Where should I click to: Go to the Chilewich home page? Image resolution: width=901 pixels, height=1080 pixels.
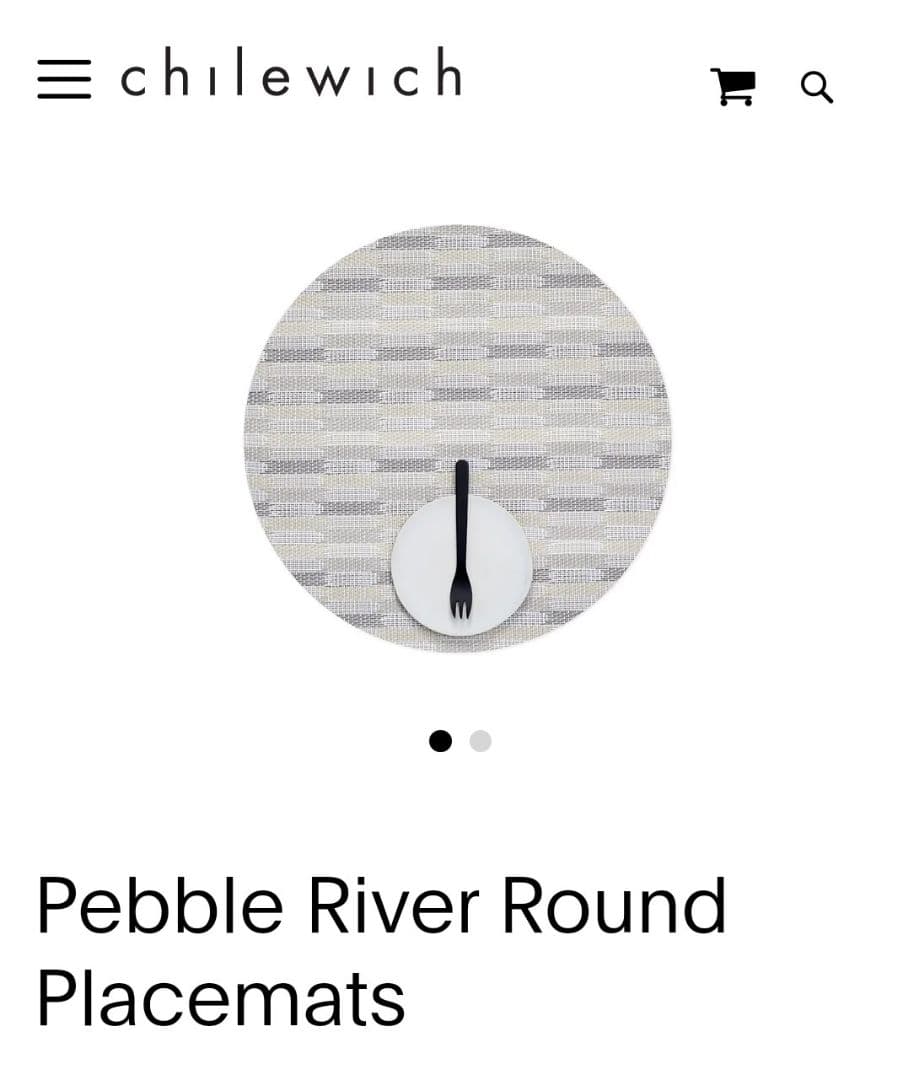(x=291, y=76)
